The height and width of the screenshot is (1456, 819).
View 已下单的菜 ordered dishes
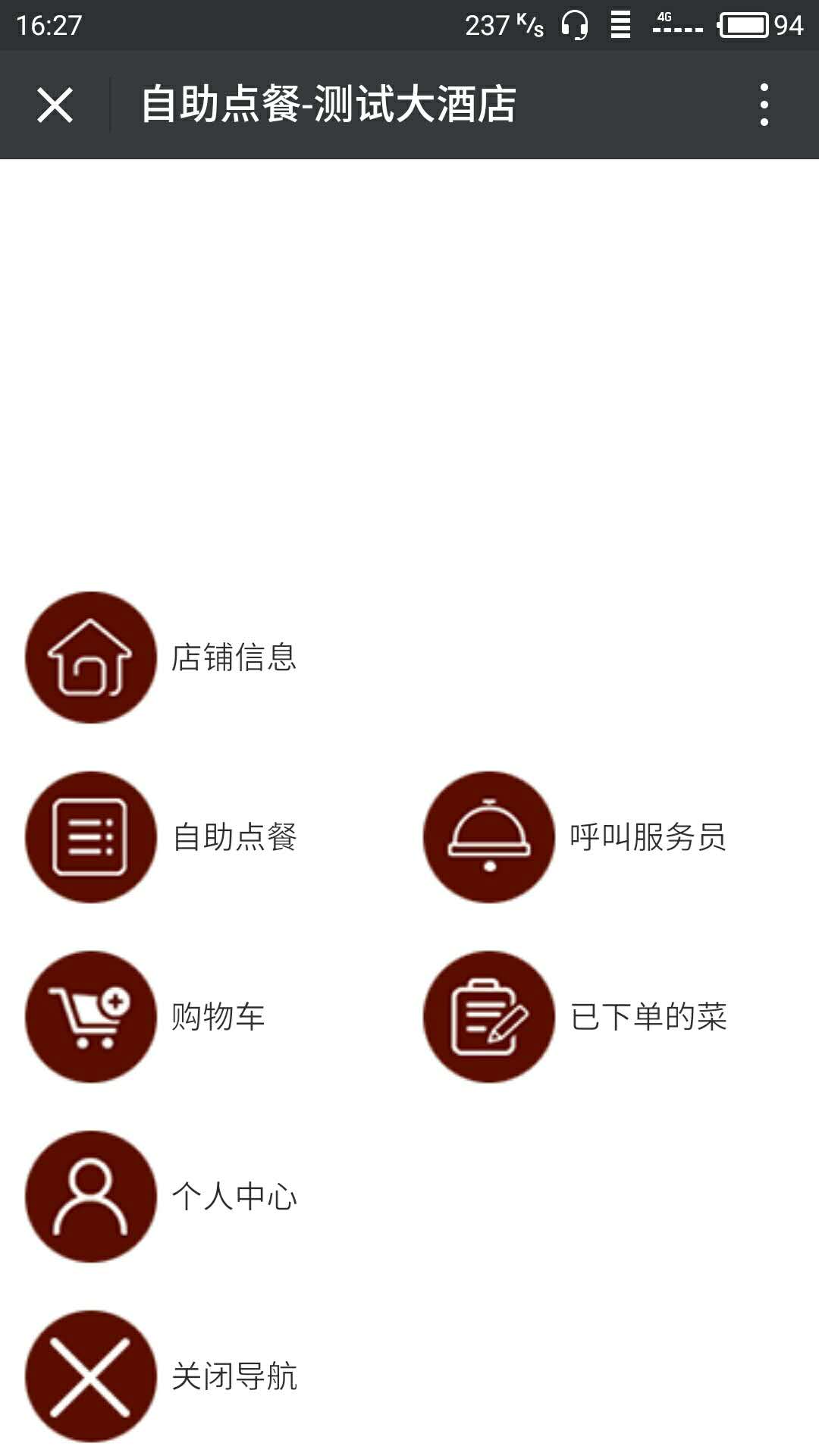point(489,1017)
